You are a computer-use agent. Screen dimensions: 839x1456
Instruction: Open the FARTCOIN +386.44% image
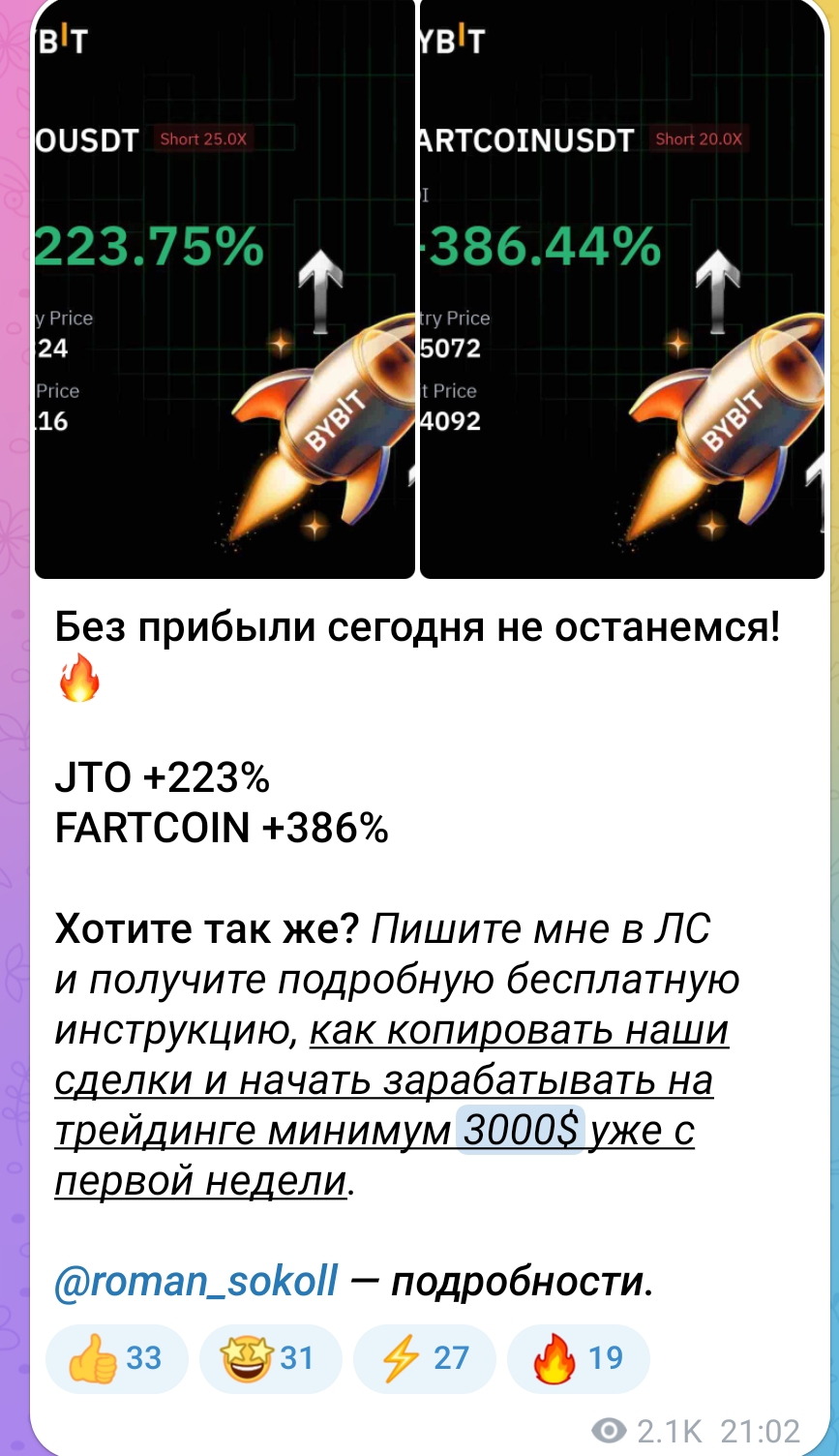coord(621,290)
